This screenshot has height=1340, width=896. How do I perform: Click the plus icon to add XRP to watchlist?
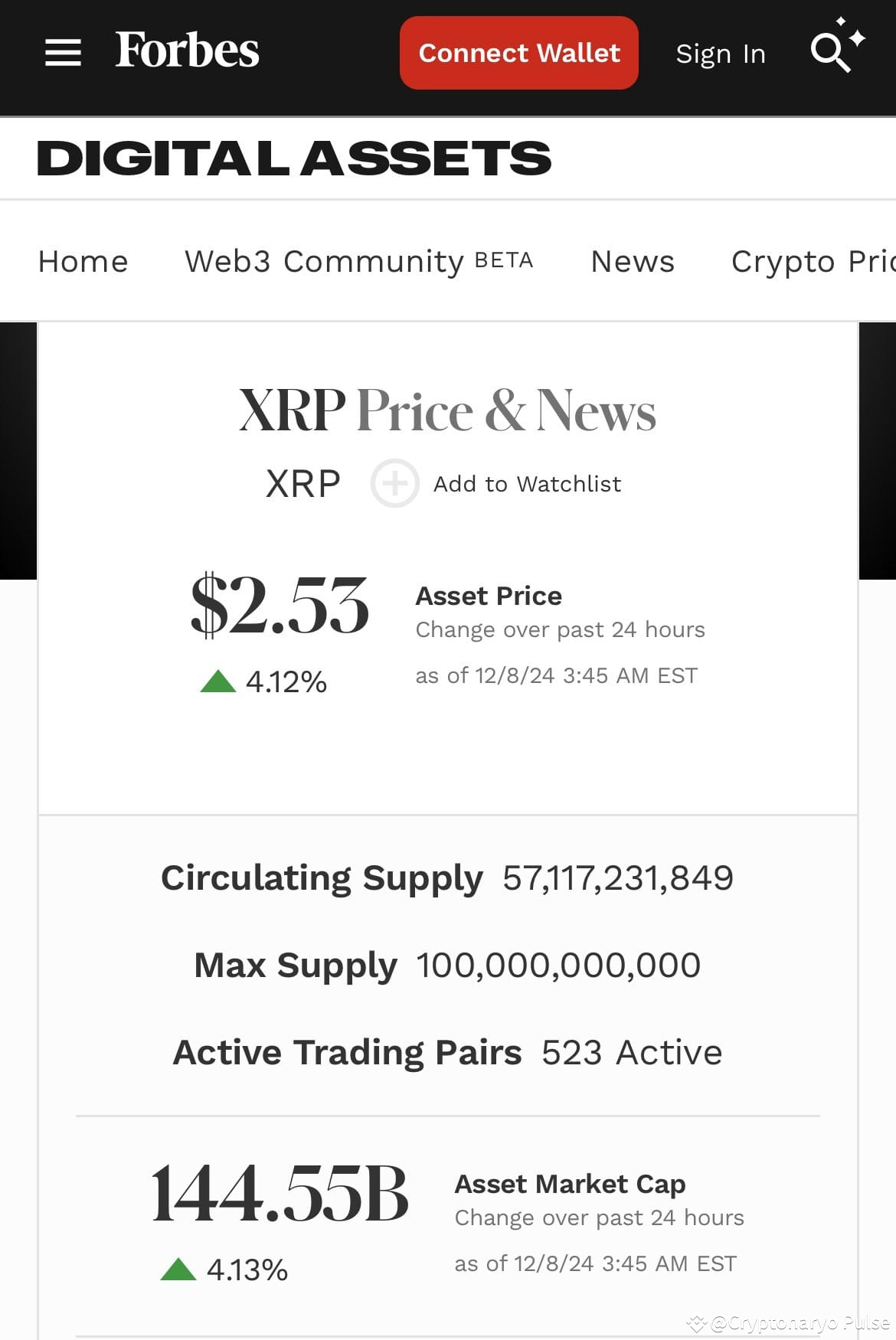click(x=394, y=483)
